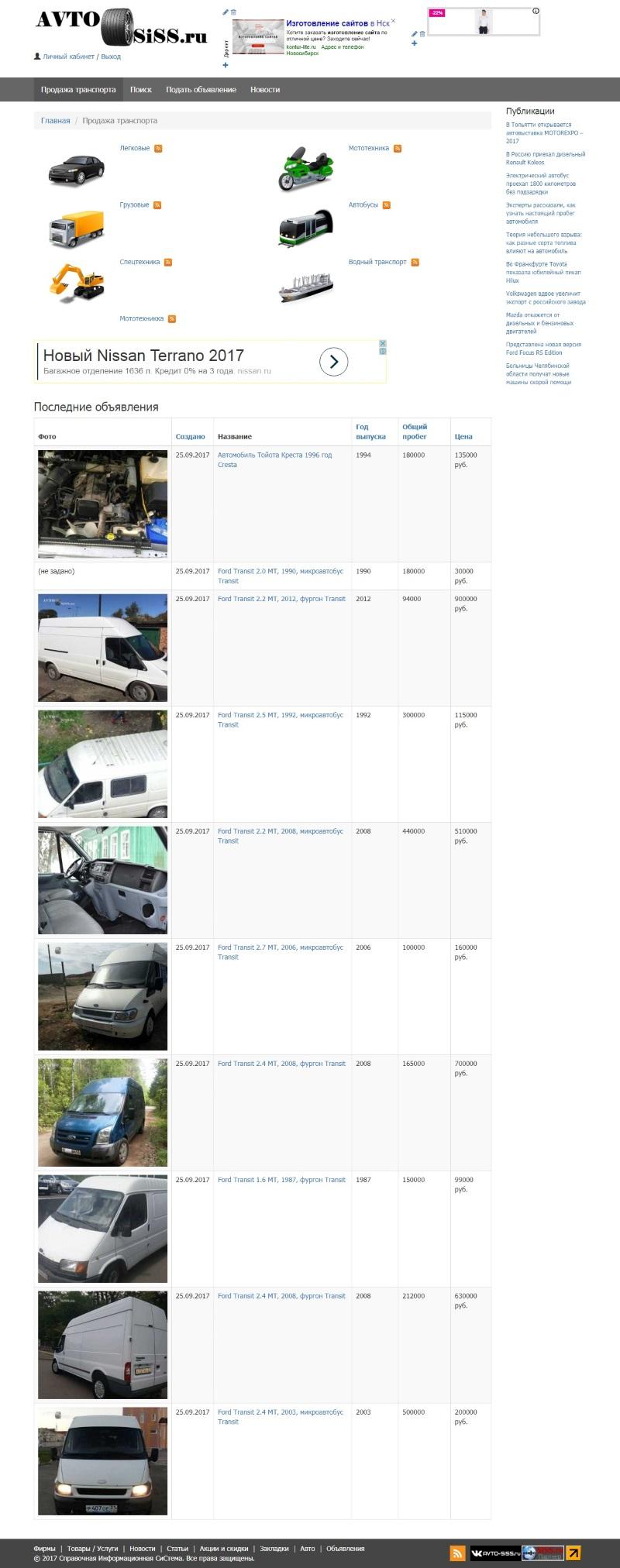Switch to the Новости navigation item

click(264, 90)
